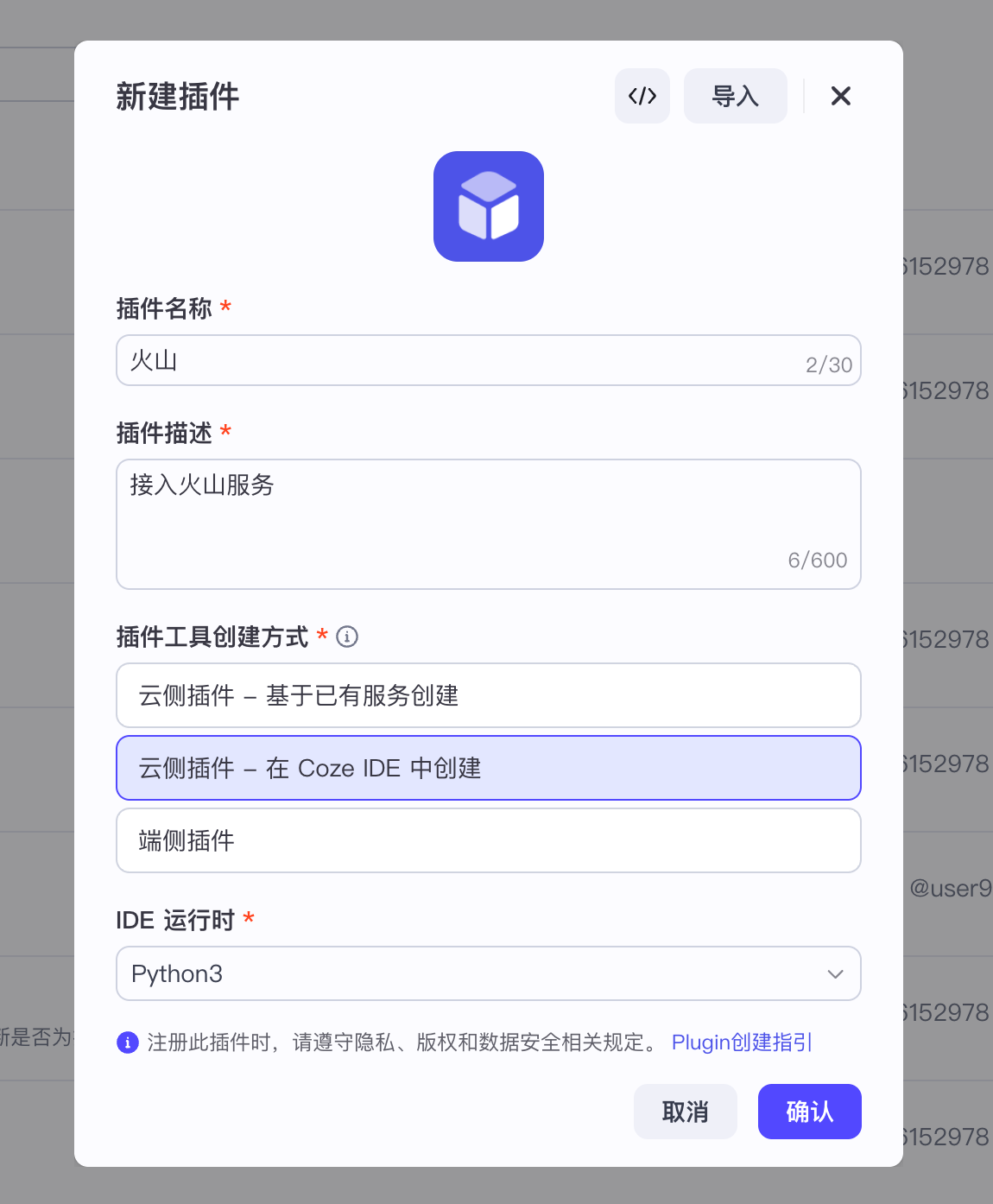Show info about 插件工具创建方式
The image size is (993, 1204).
coord(347,637)
